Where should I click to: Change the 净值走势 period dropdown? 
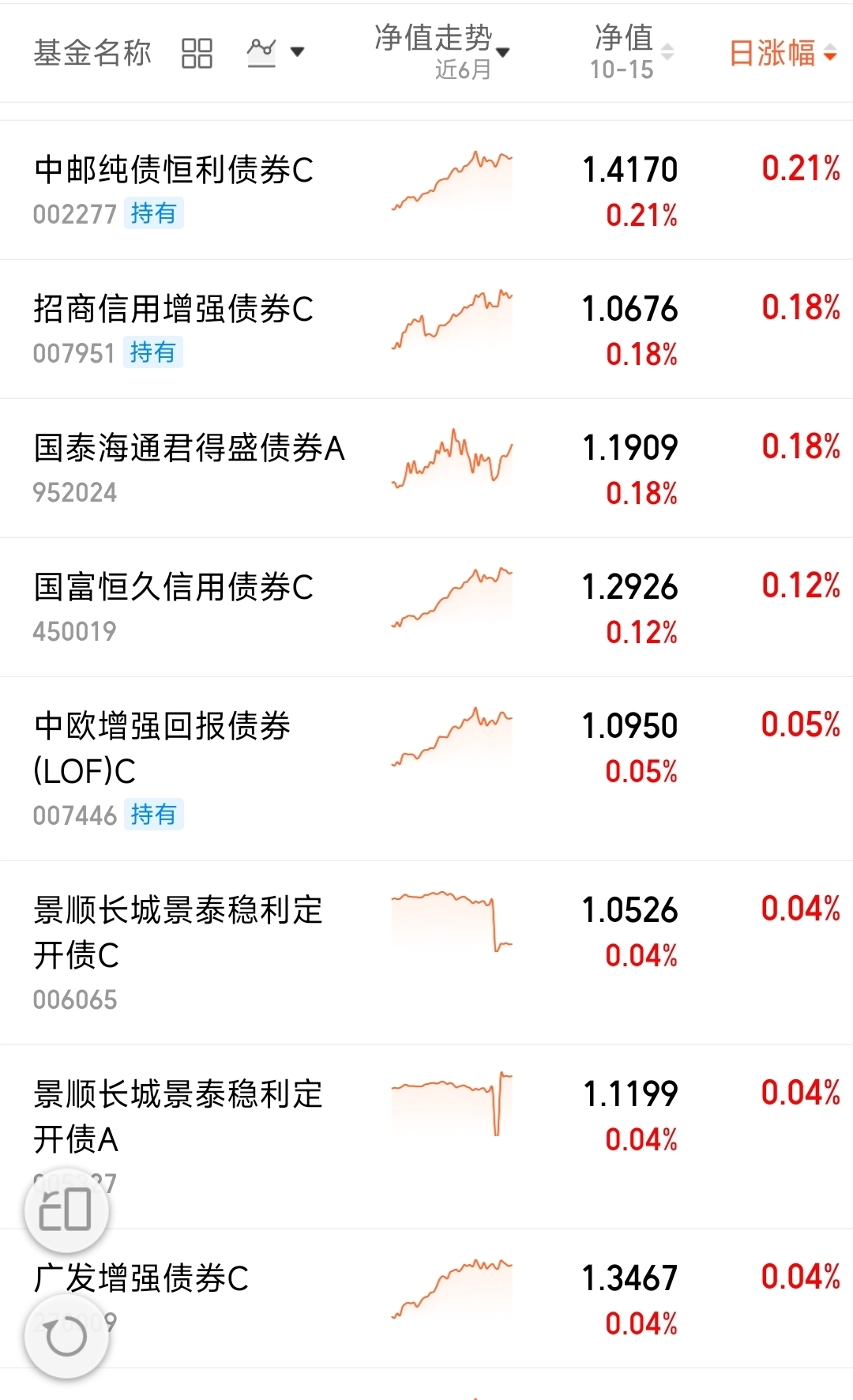click(442, 52)
